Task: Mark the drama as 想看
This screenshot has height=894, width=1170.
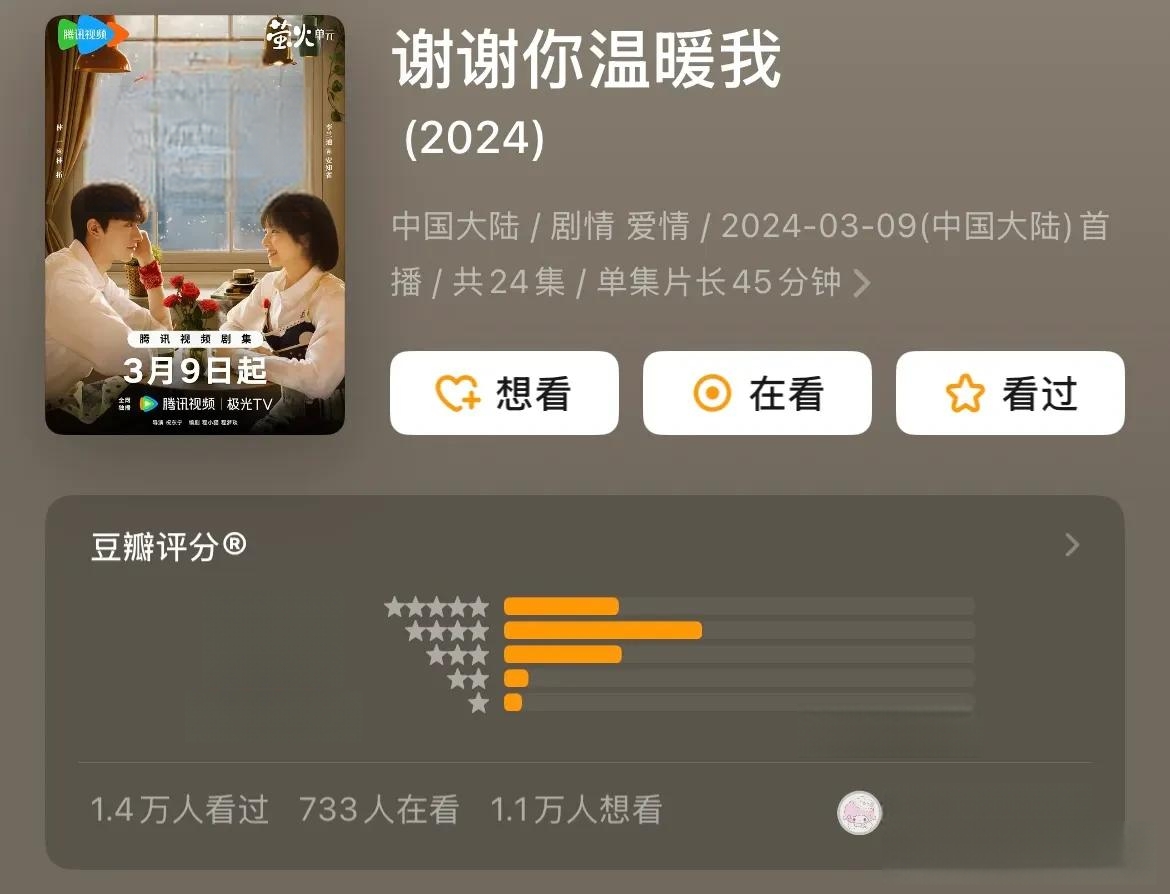Action: (x=504, y=393)
